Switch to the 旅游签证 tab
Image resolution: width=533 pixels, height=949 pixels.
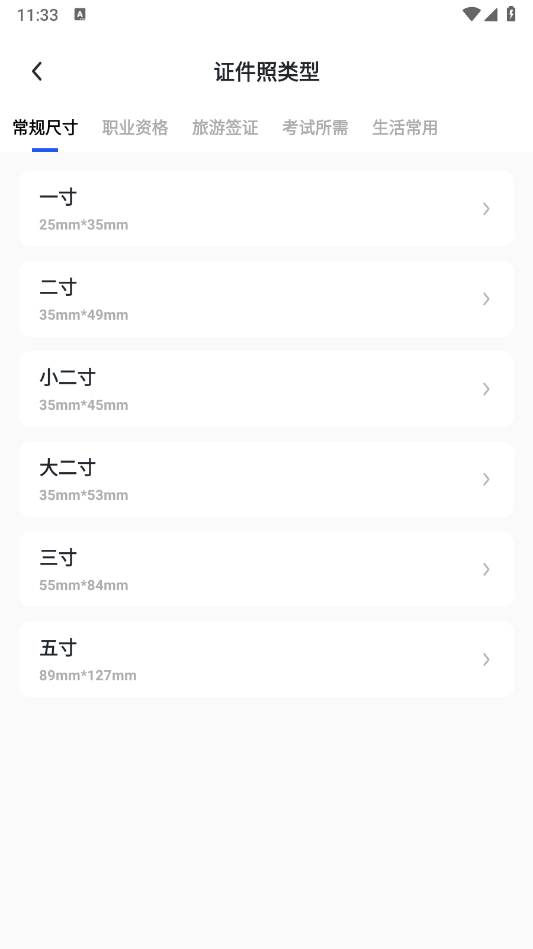(x=225, y=128)
